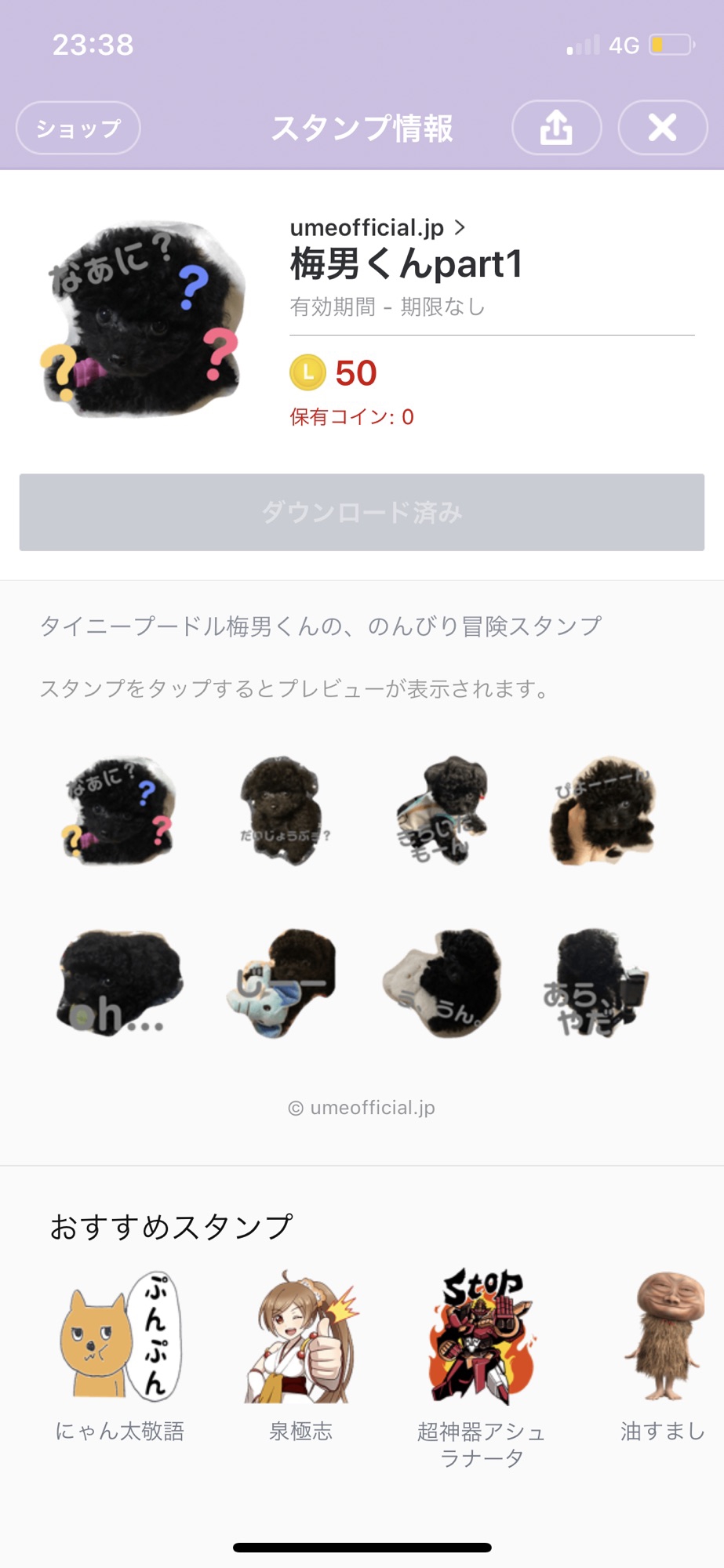This screenshot has width=724, height=1568.
Task: Preview the なあに？ sticker in the grid
Action: pyautogui.click(x=119, y=810)
